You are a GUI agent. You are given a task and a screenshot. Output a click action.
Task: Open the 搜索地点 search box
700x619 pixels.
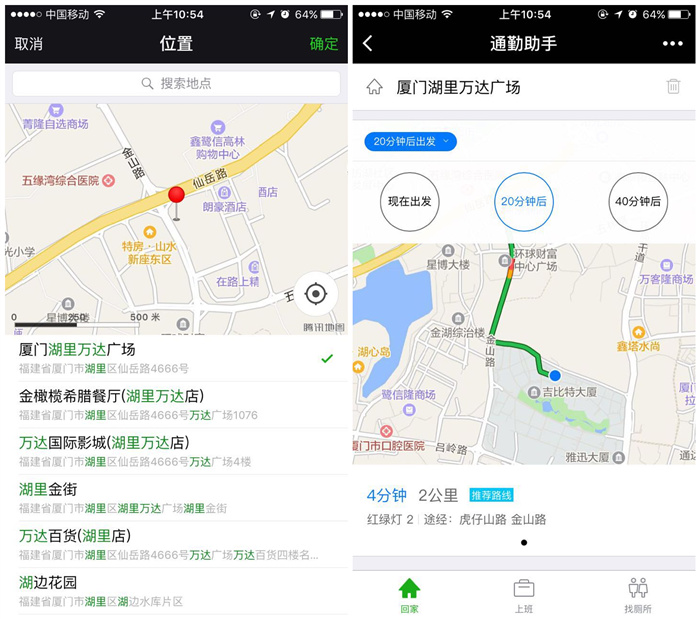[176, 83]
